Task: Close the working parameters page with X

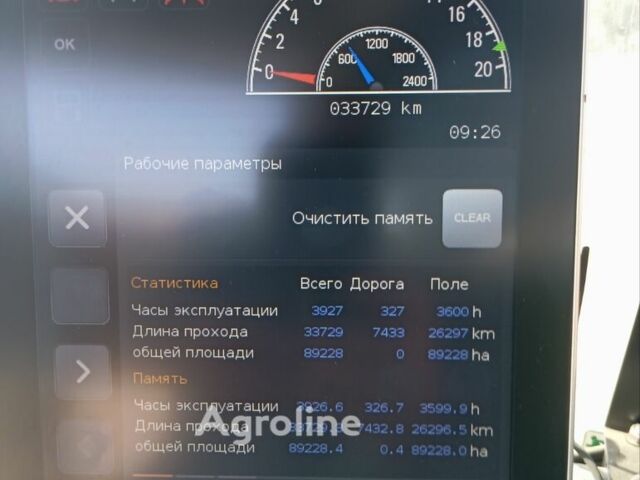Action: point(77,218)
